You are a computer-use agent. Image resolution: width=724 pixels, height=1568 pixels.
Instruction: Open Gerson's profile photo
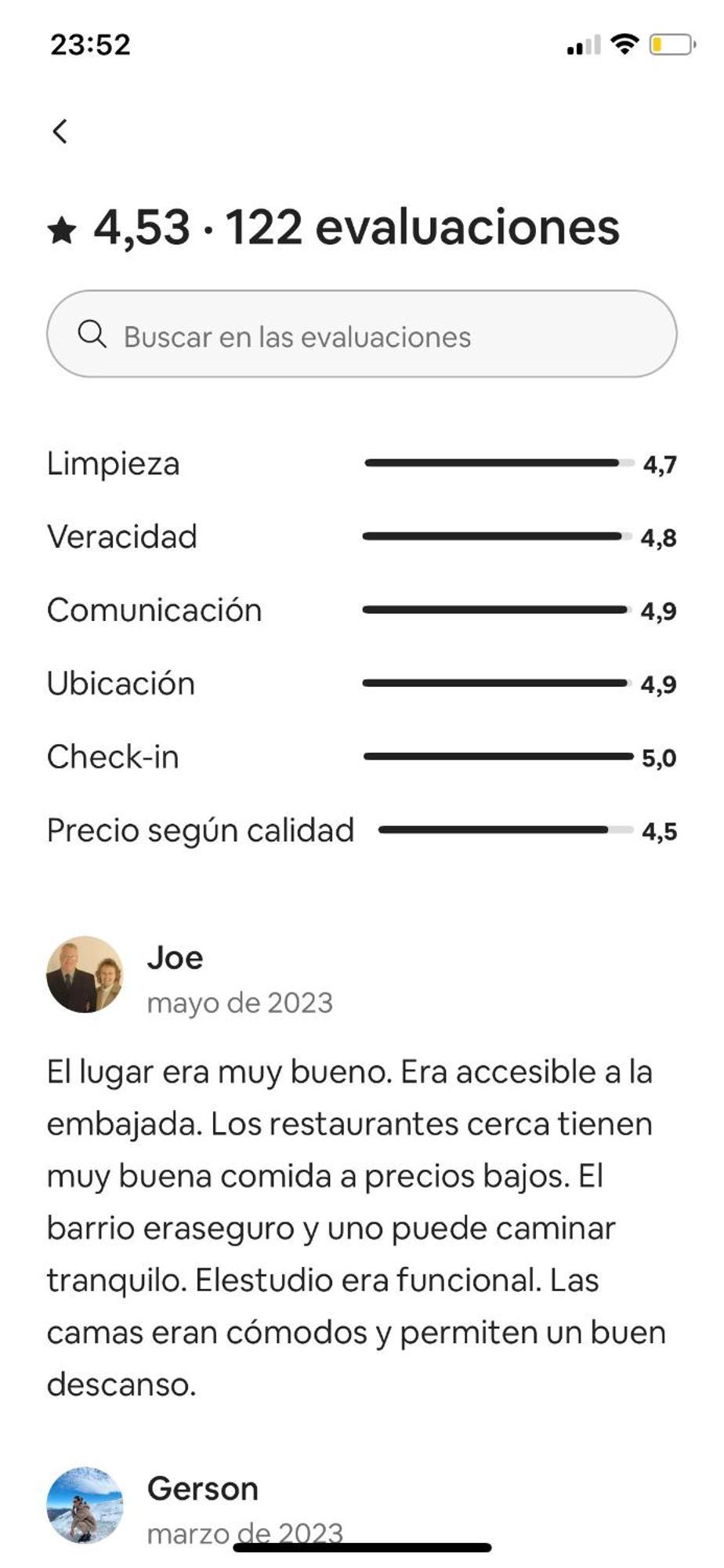click(85, 1504)
